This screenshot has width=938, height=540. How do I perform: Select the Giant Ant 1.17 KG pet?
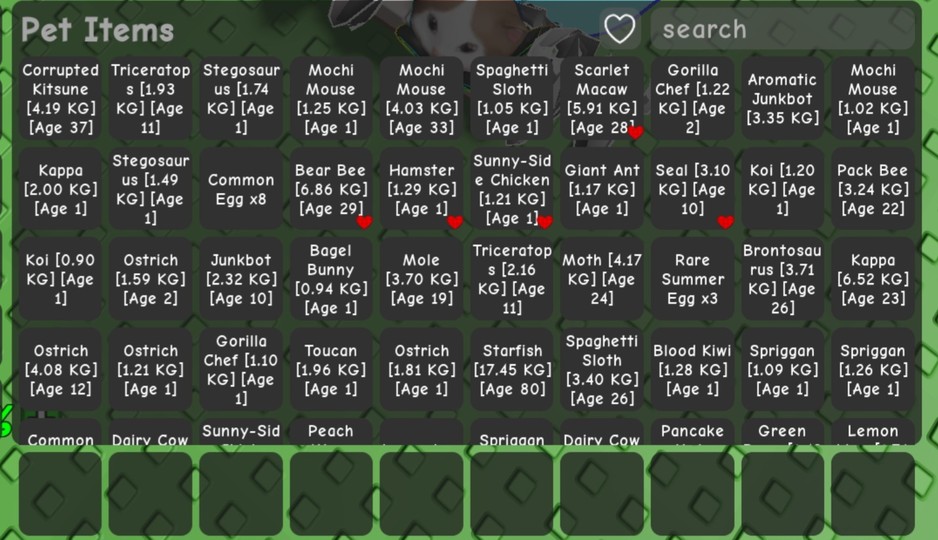pos(602,189)
